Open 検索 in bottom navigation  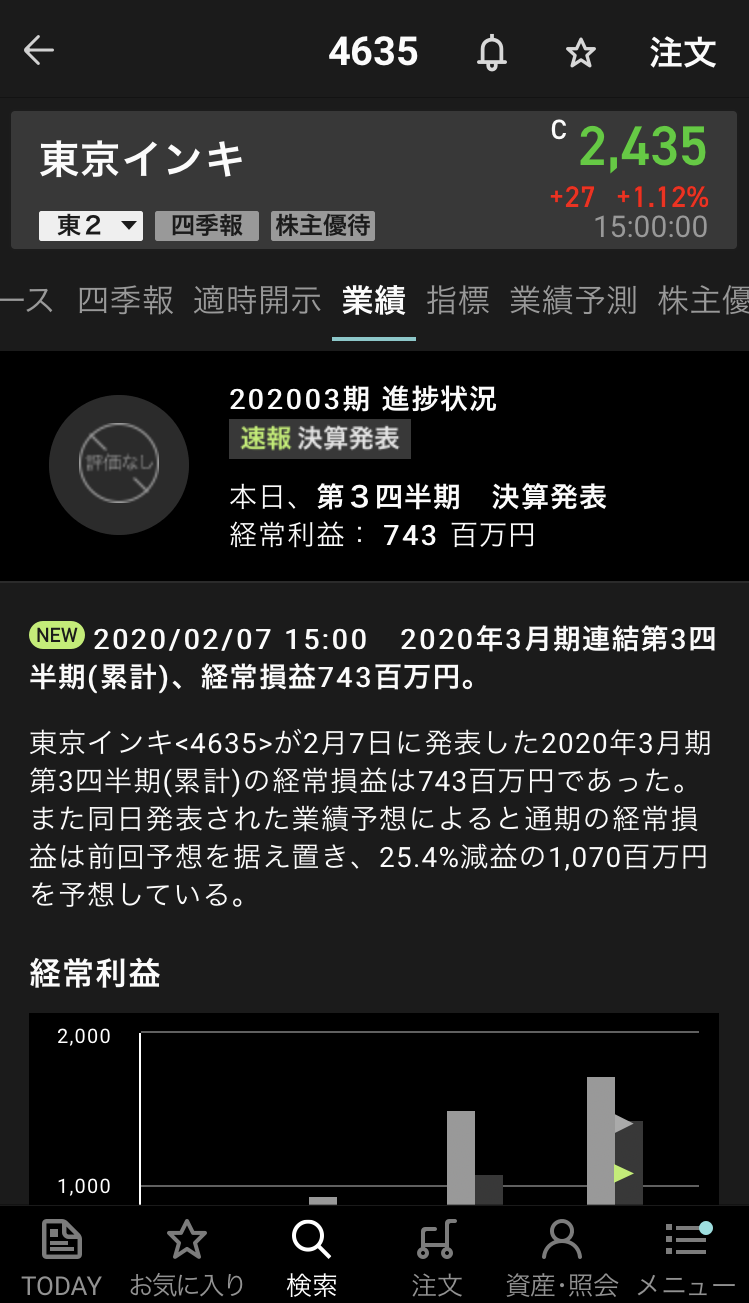coord(311,1257)
